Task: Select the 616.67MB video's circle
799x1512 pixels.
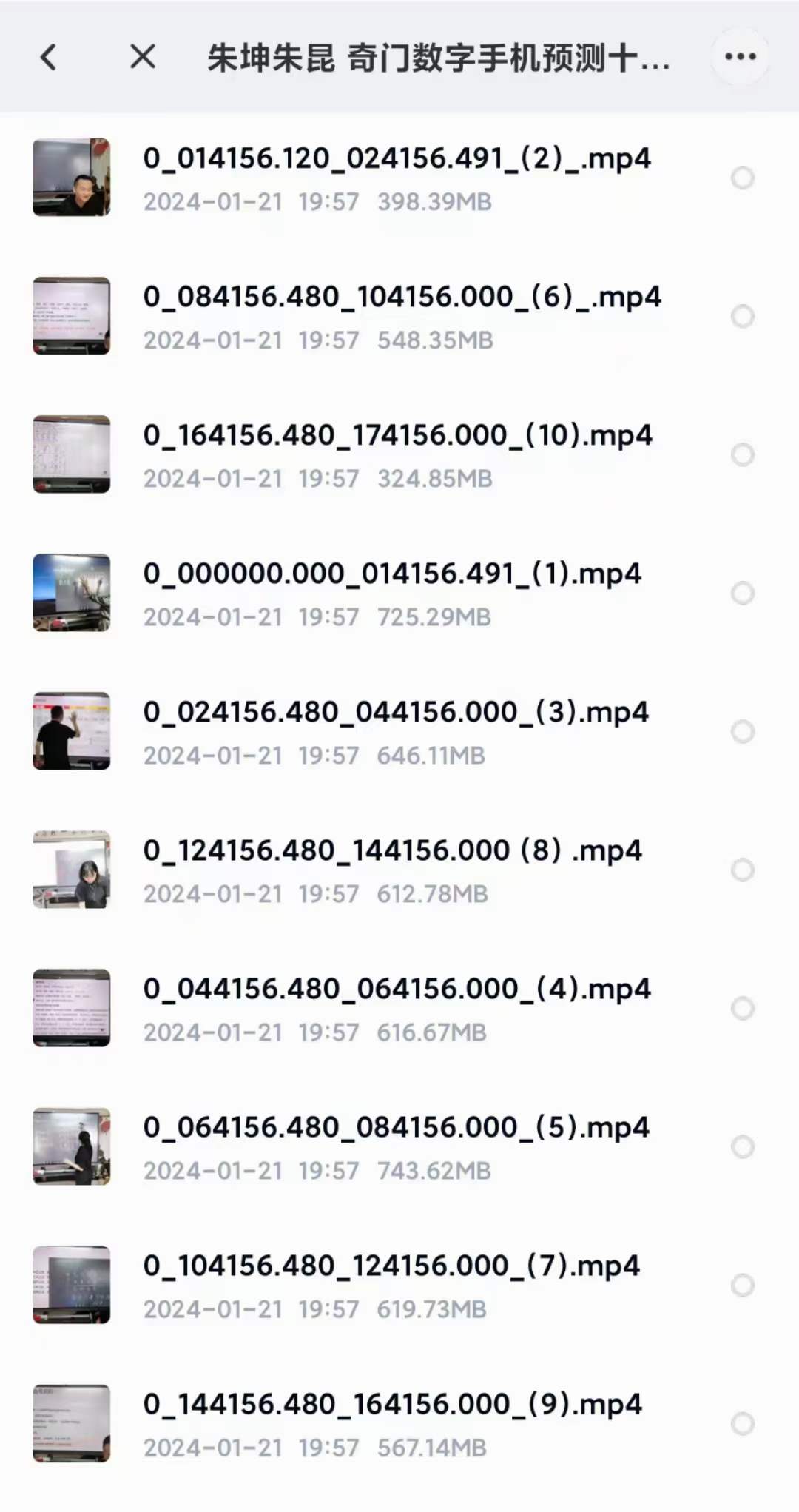Action: pyautogui.click(x=742, y=1008)
